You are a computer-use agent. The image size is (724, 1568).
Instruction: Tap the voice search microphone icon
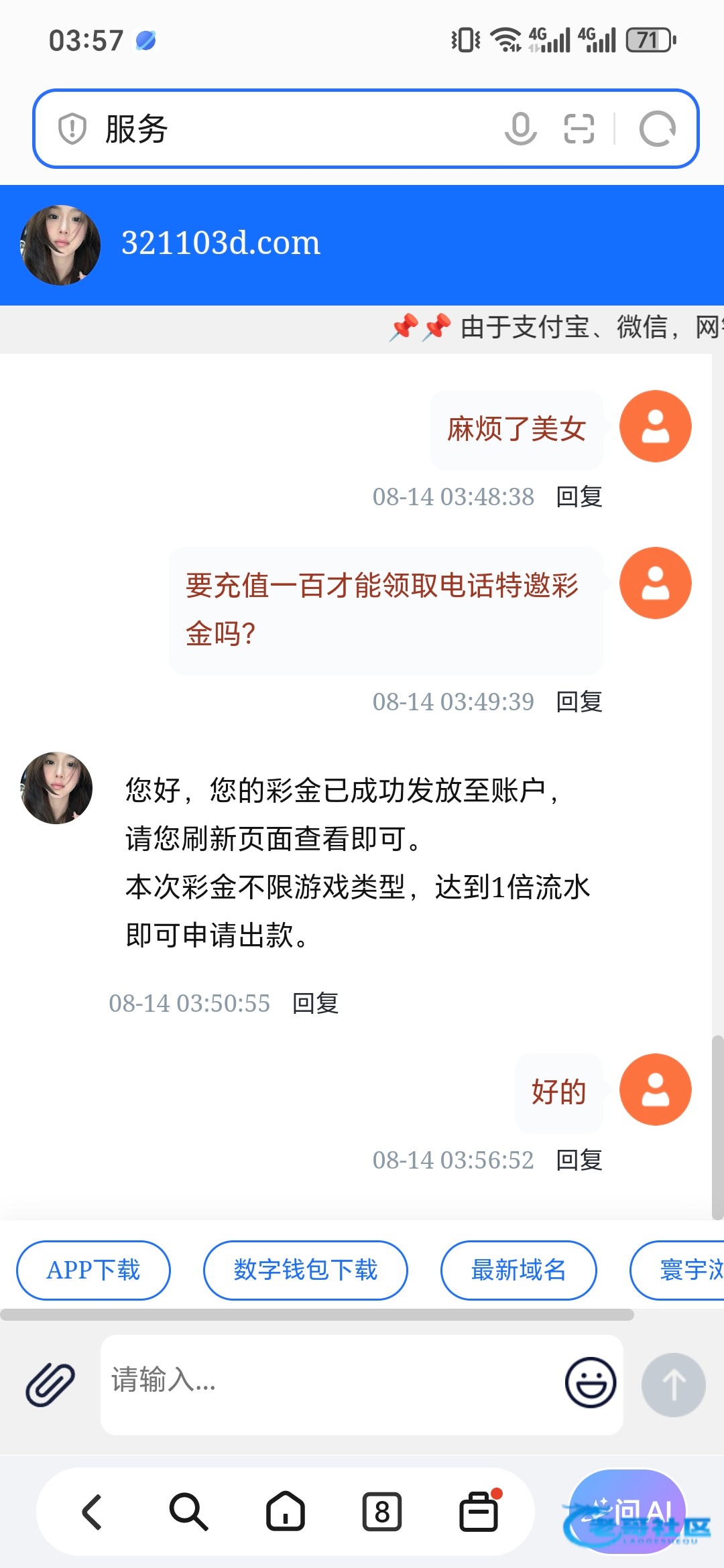pos(520,129)
